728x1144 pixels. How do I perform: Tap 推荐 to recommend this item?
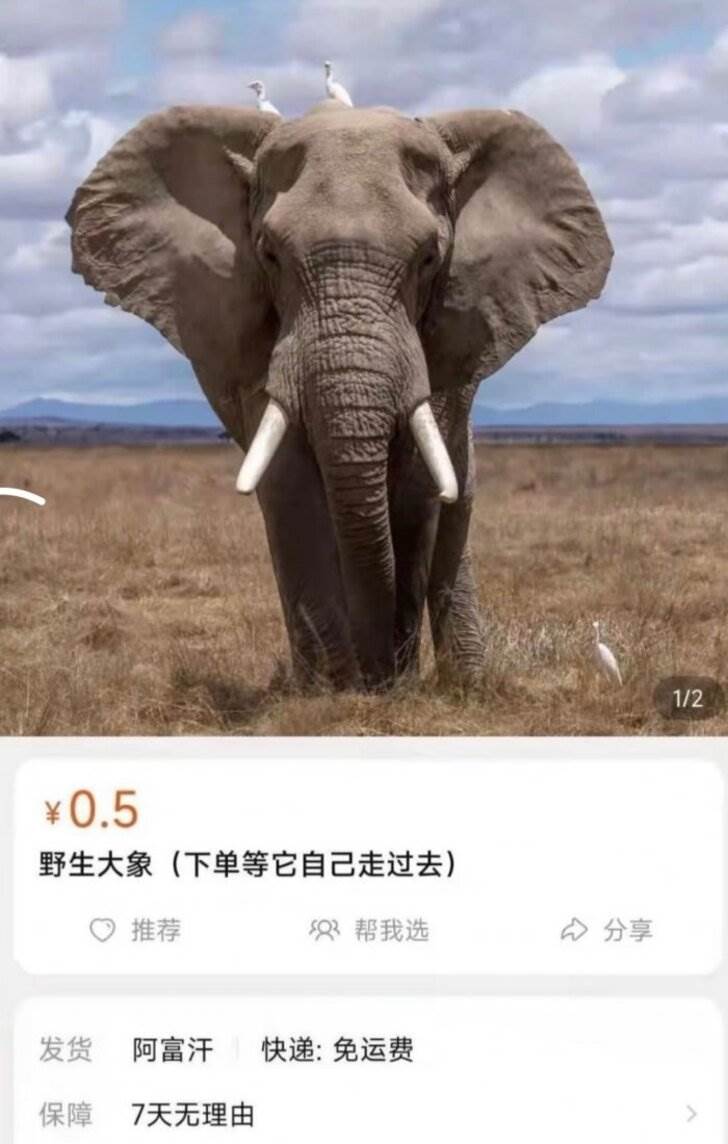point(135,930)
